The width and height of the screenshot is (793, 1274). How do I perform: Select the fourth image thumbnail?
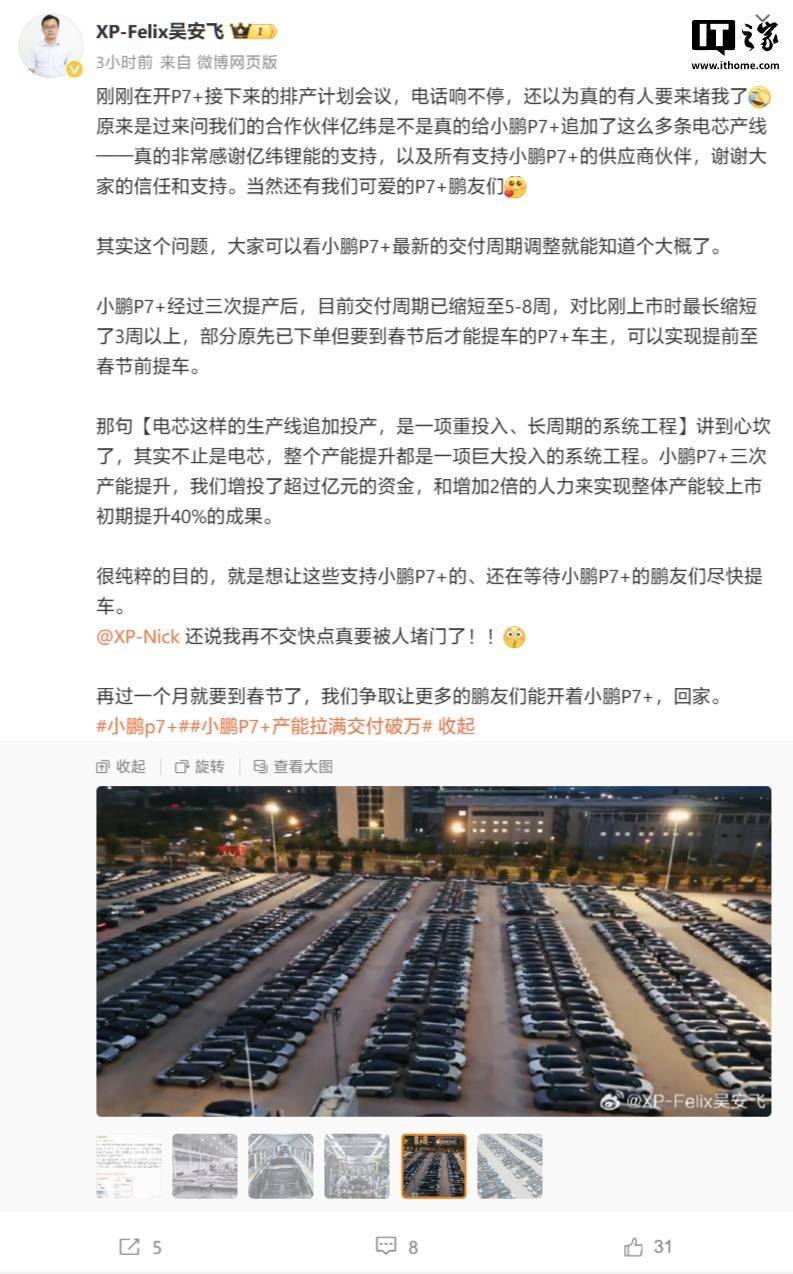click(x=357, y=1166)
